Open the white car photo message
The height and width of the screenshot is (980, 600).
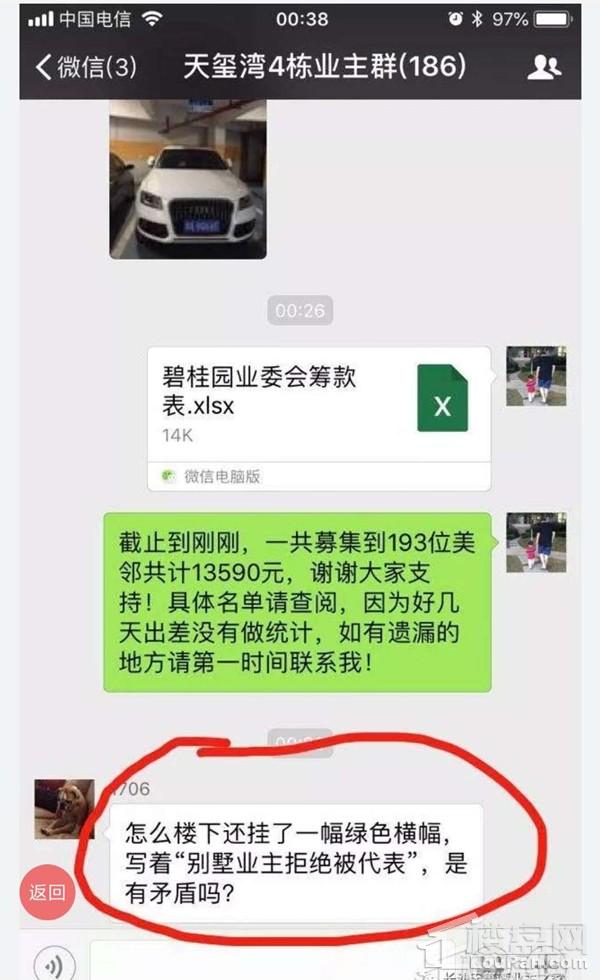[x=187, y=179]
